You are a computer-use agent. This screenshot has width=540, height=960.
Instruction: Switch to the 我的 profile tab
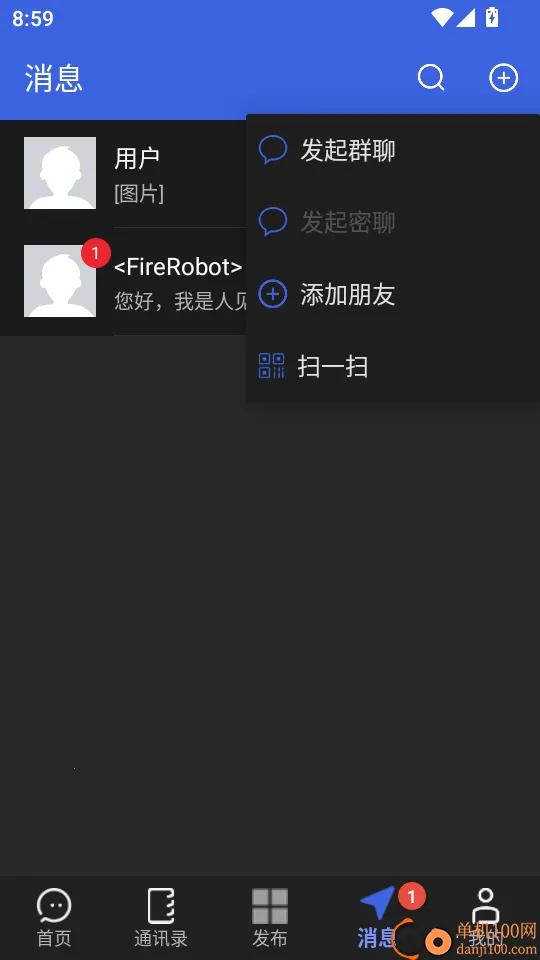486,918
